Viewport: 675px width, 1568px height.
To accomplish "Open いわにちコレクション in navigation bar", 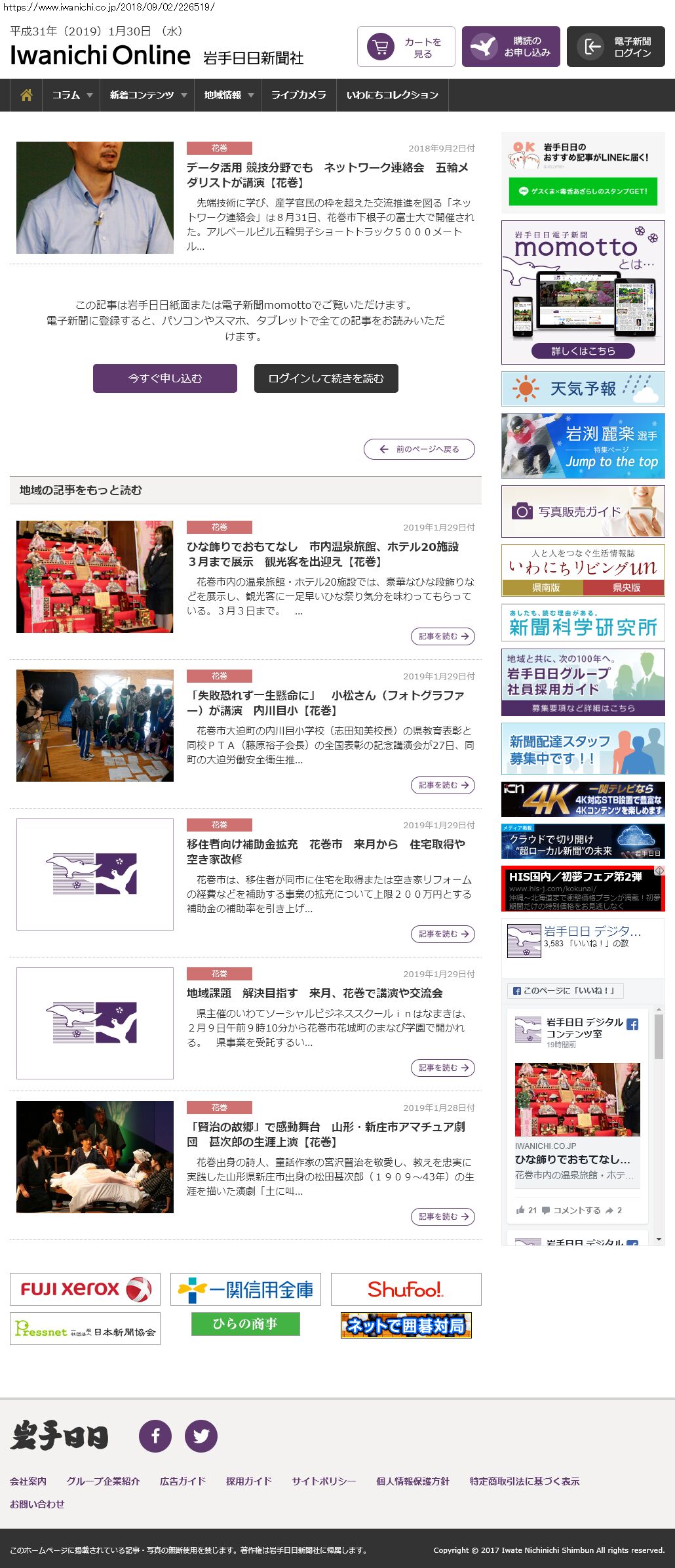I will (392, 95).
